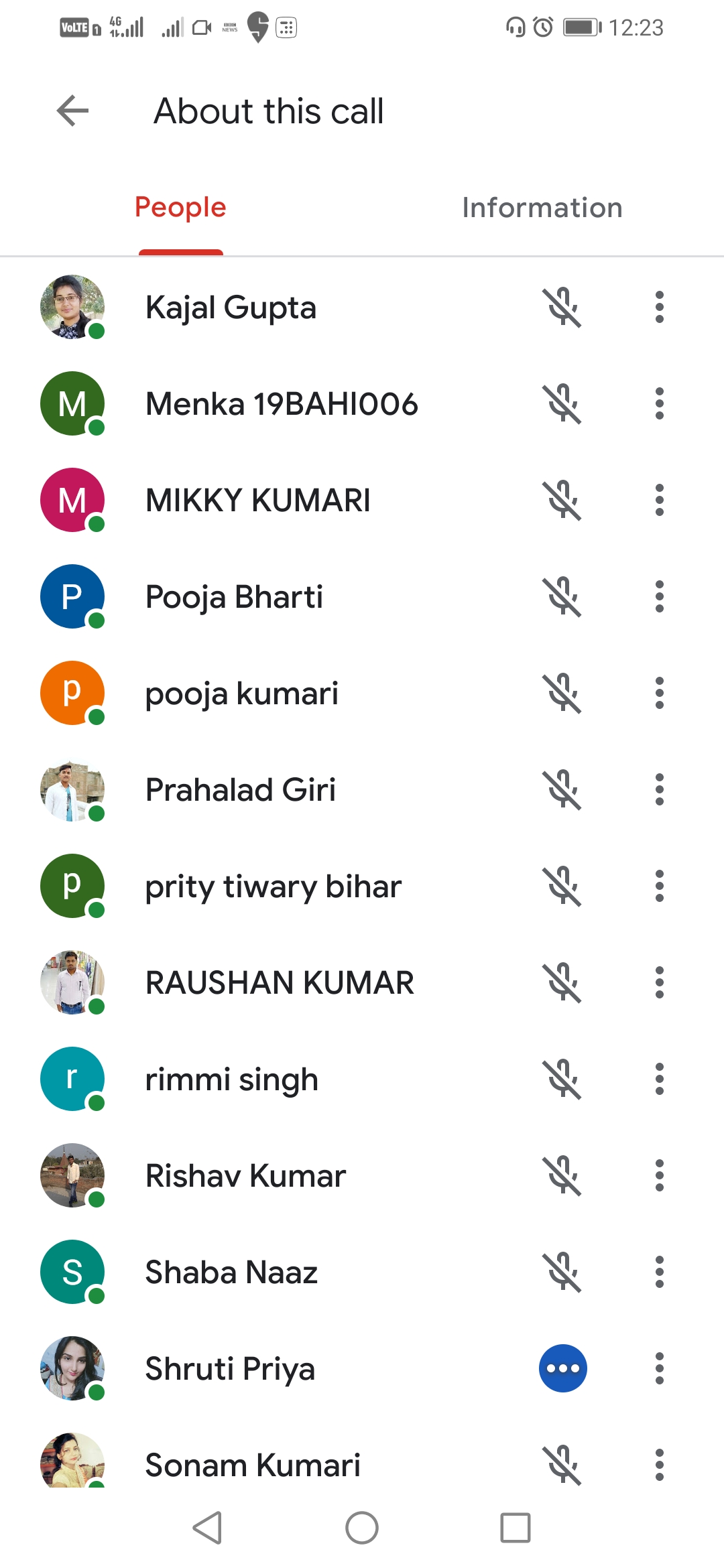Image resolution: width=724 pixels, height=1568 pixels.
Task: Open more options for Shaba Naaz
Action: (x=659, y=1272)
